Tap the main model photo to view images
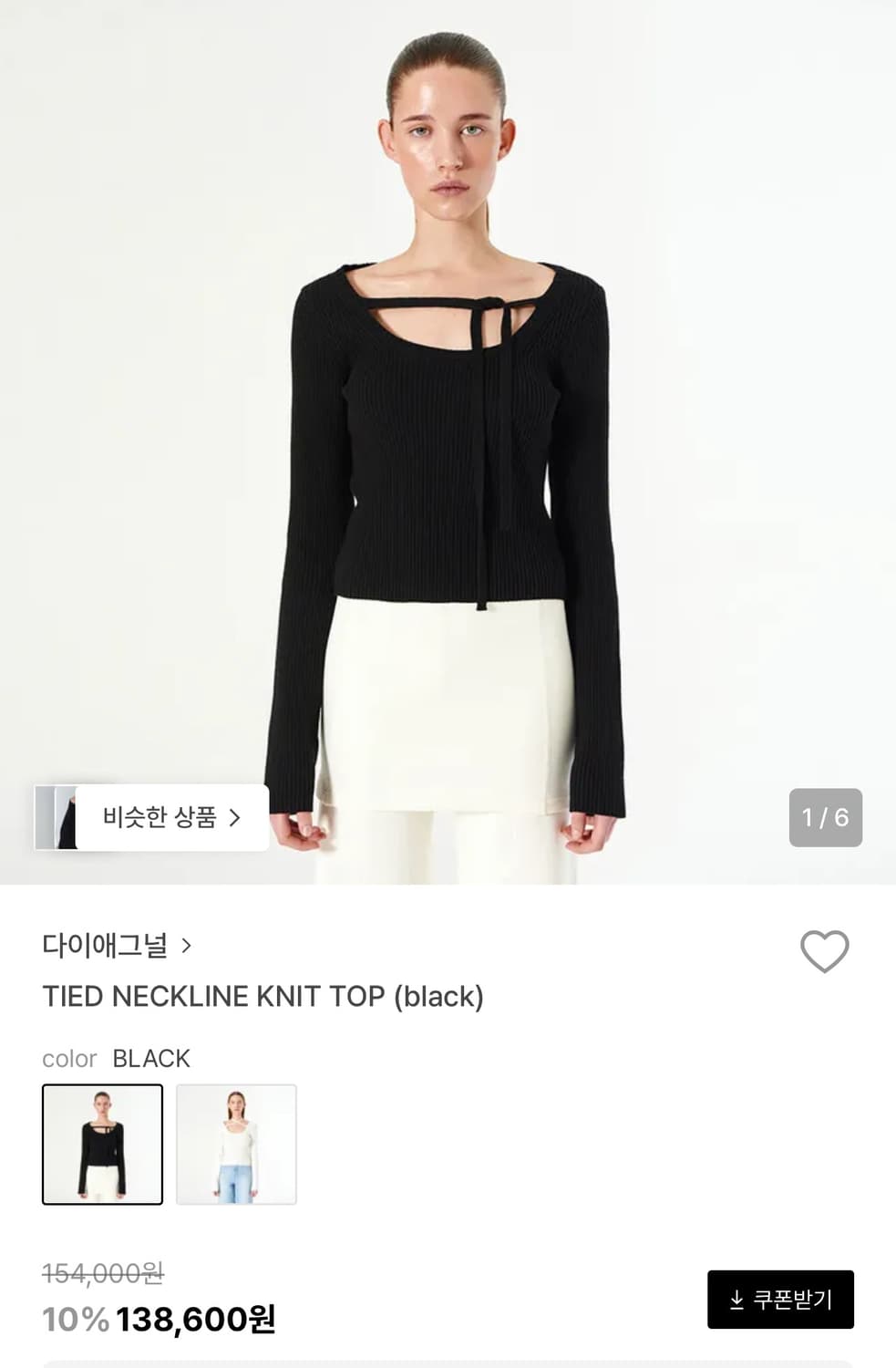This screenshot has height=1368, width=896. [x=448, y=410]
